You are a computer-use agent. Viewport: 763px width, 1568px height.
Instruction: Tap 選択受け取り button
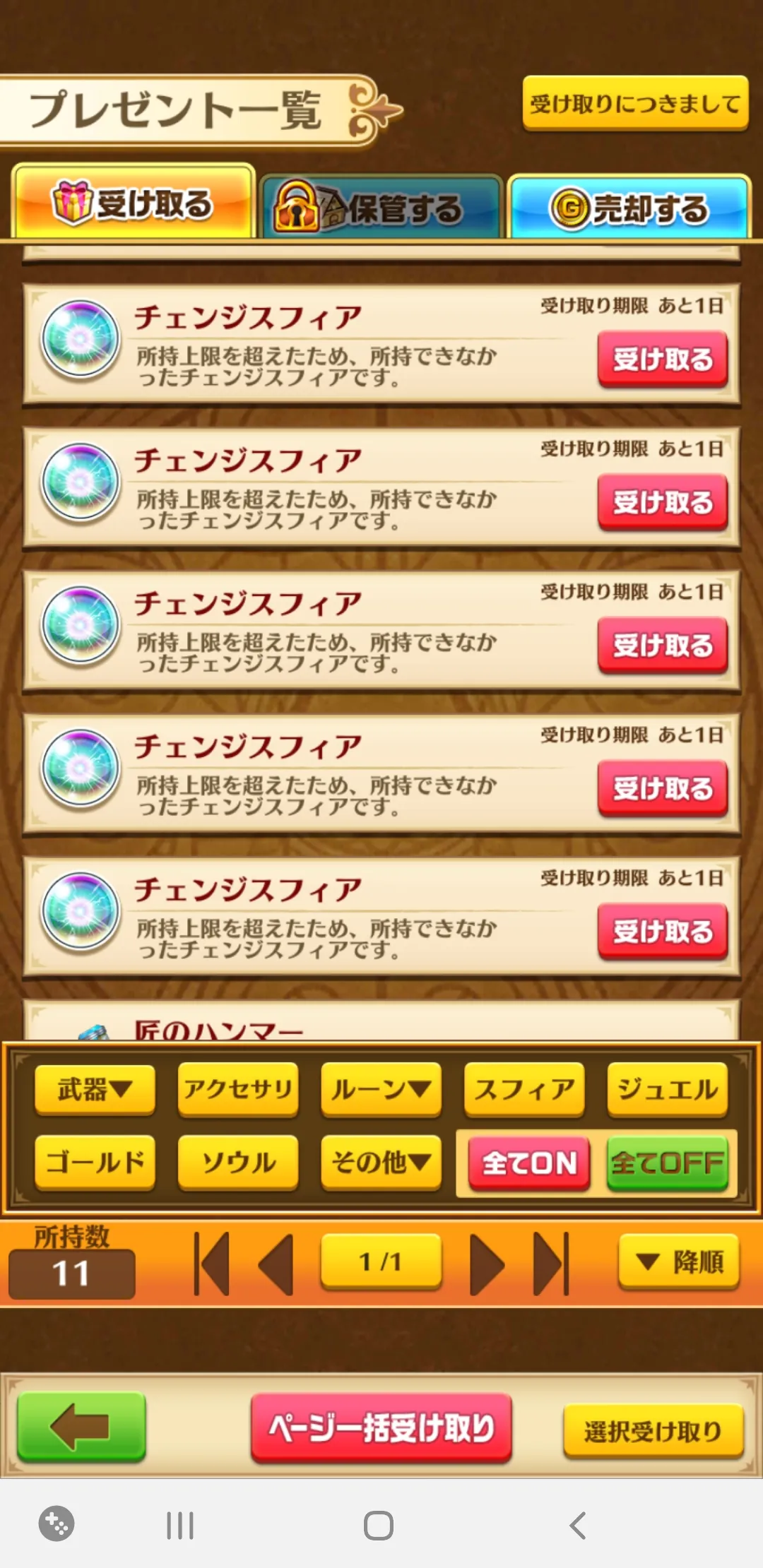pos(653,1432)
